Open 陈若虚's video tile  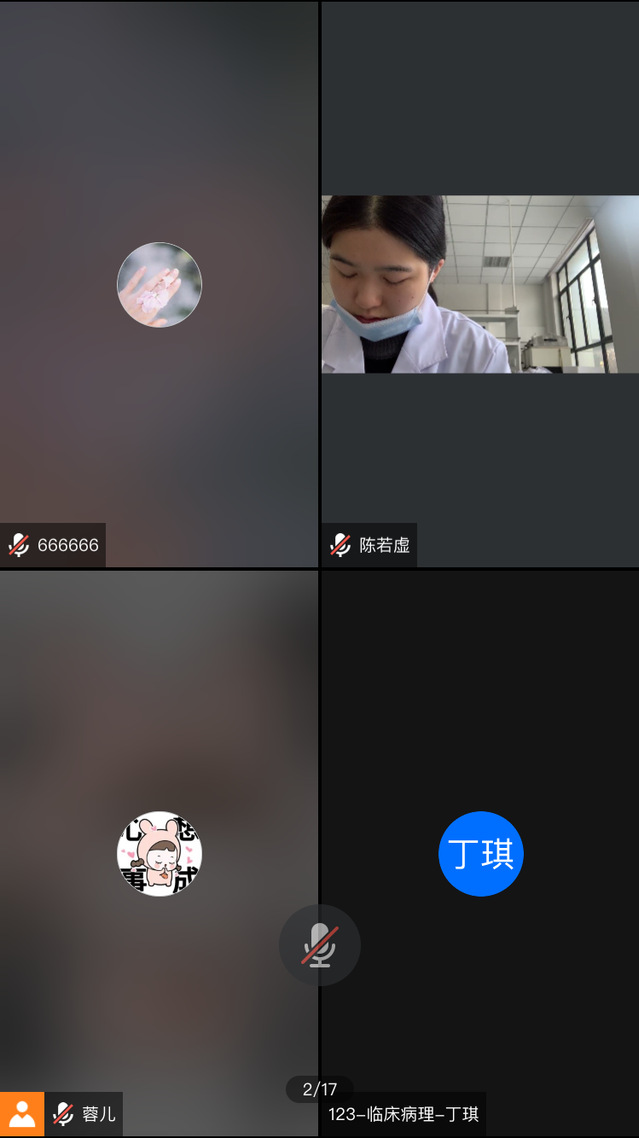point(479,284)
